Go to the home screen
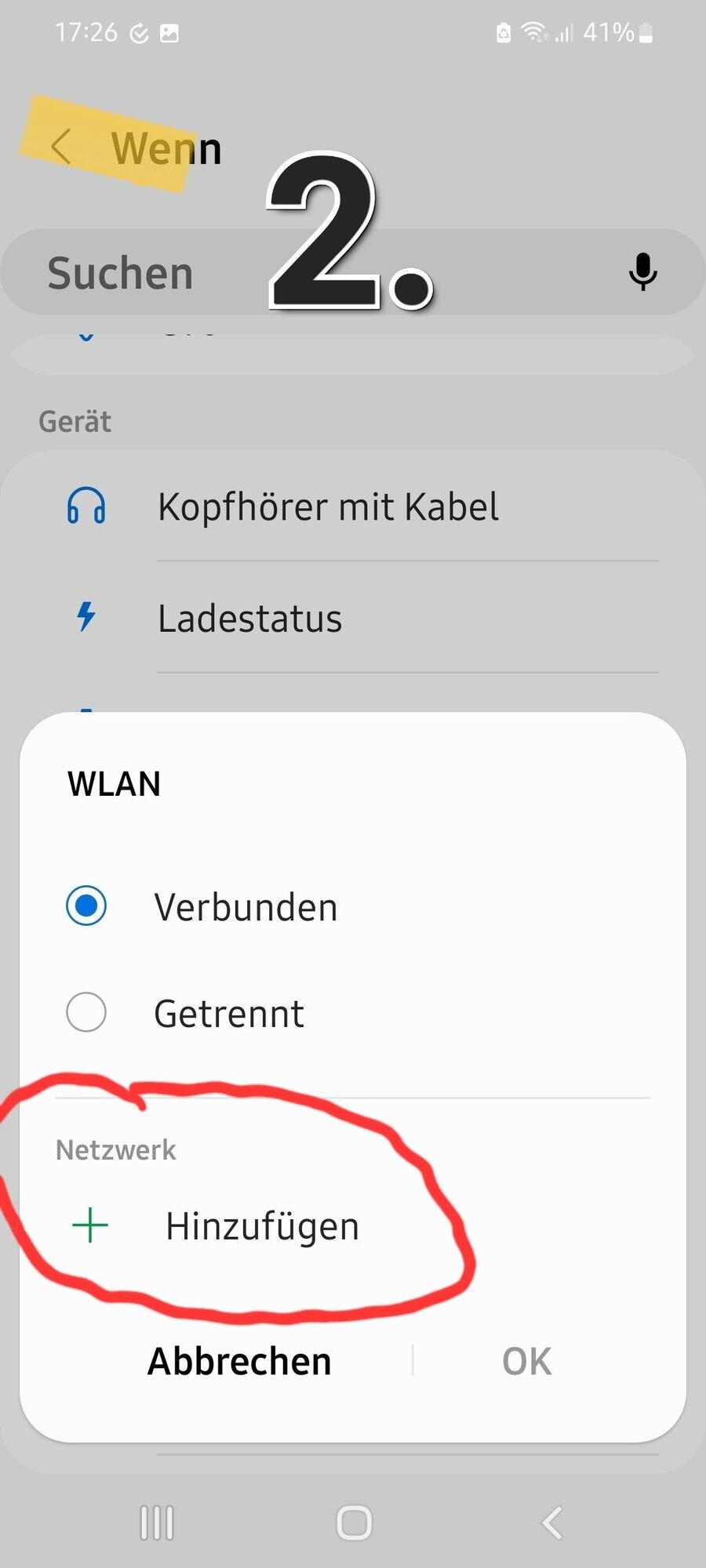The image size is (706, 1568). [x=354, y=1523]
